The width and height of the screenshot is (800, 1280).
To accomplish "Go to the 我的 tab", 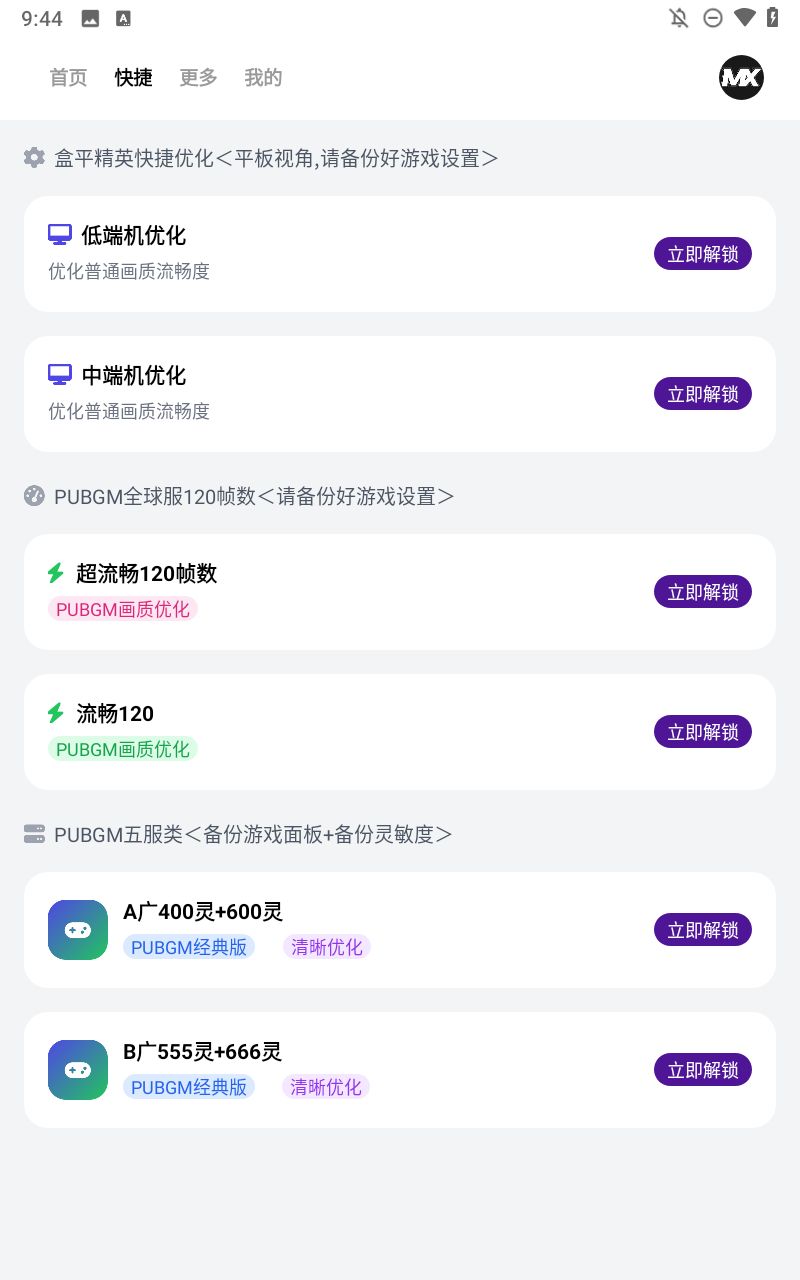I will point(263,78).
